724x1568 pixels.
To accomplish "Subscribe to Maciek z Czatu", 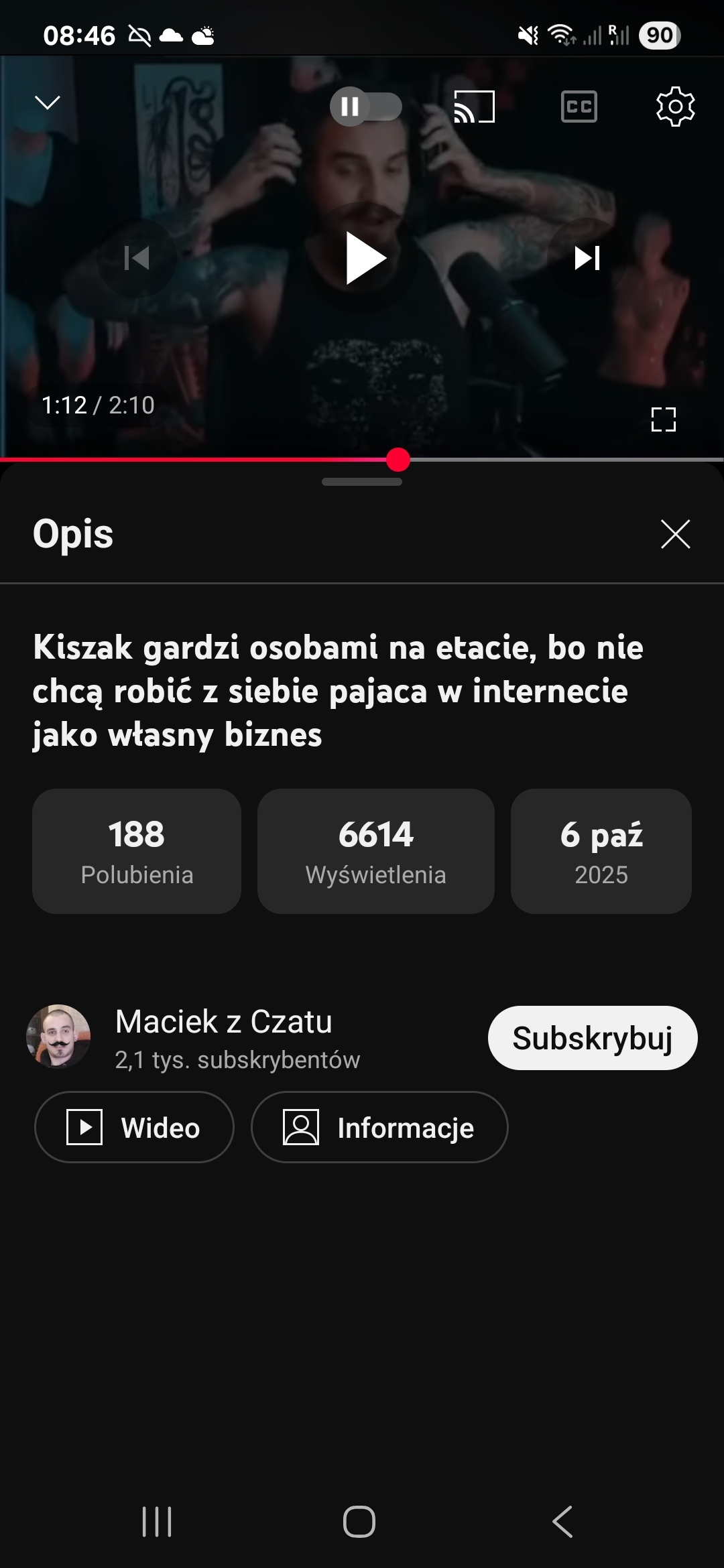I will [x=593, y=1038].
